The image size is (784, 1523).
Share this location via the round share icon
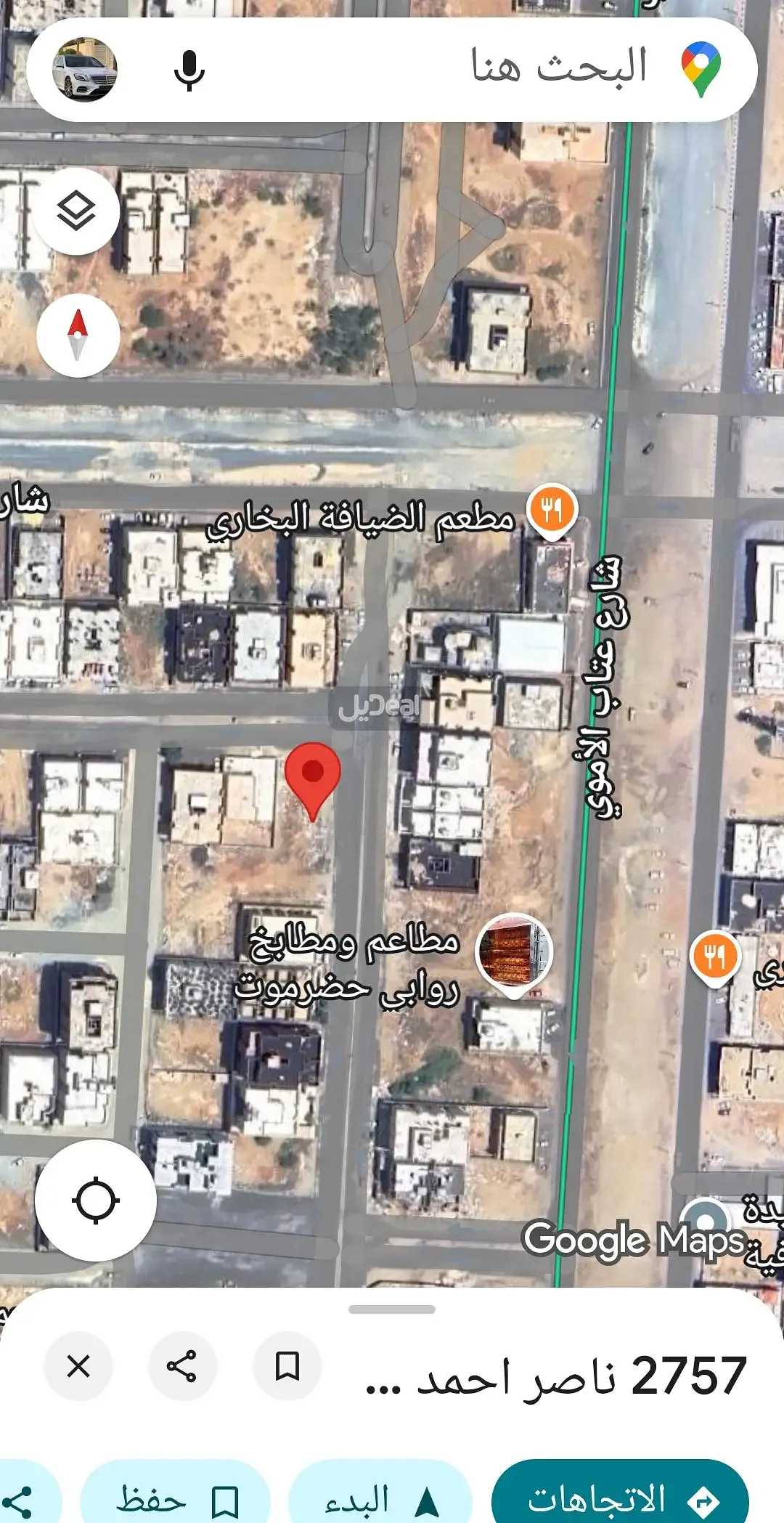coord(181,1366)
